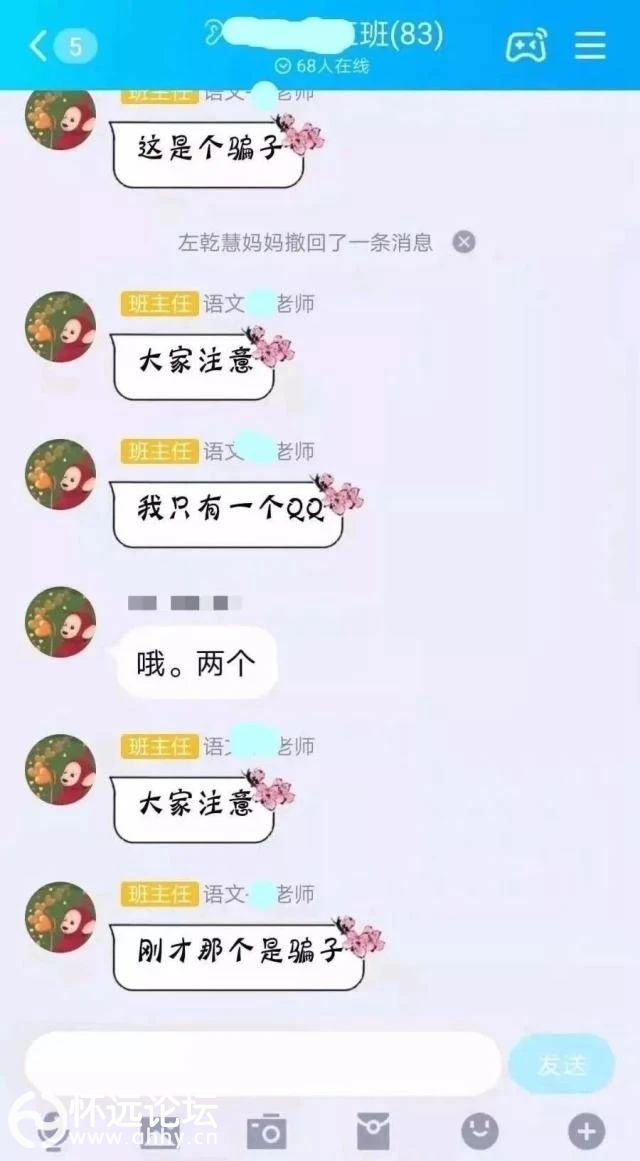Open avatar beside the 我只有一个QQ message
Image resolution: width=640 pixels, height=1161 pixels.
click(60, 474)
